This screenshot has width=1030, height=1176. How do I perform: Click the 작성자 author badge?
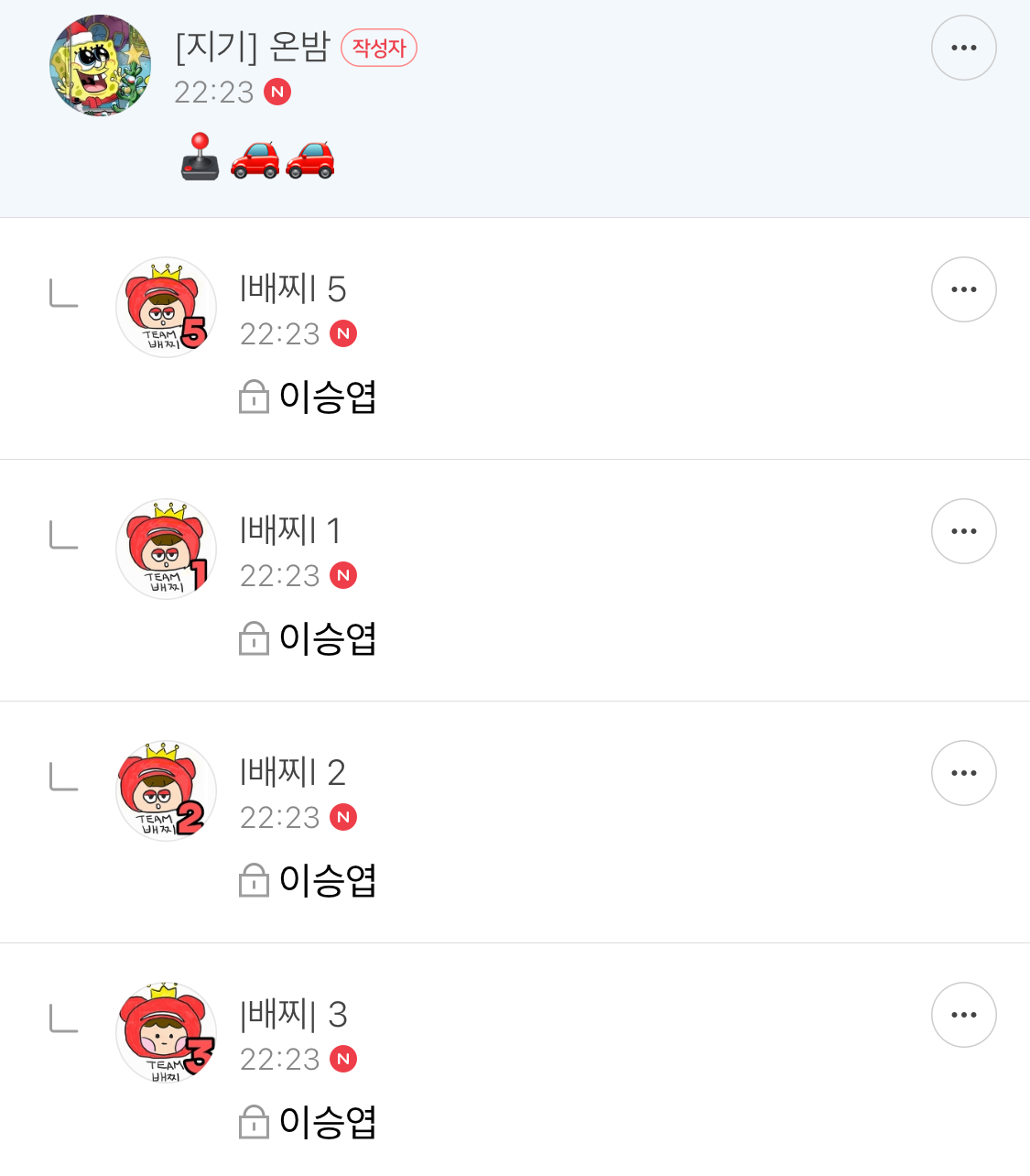pos(378,48)
